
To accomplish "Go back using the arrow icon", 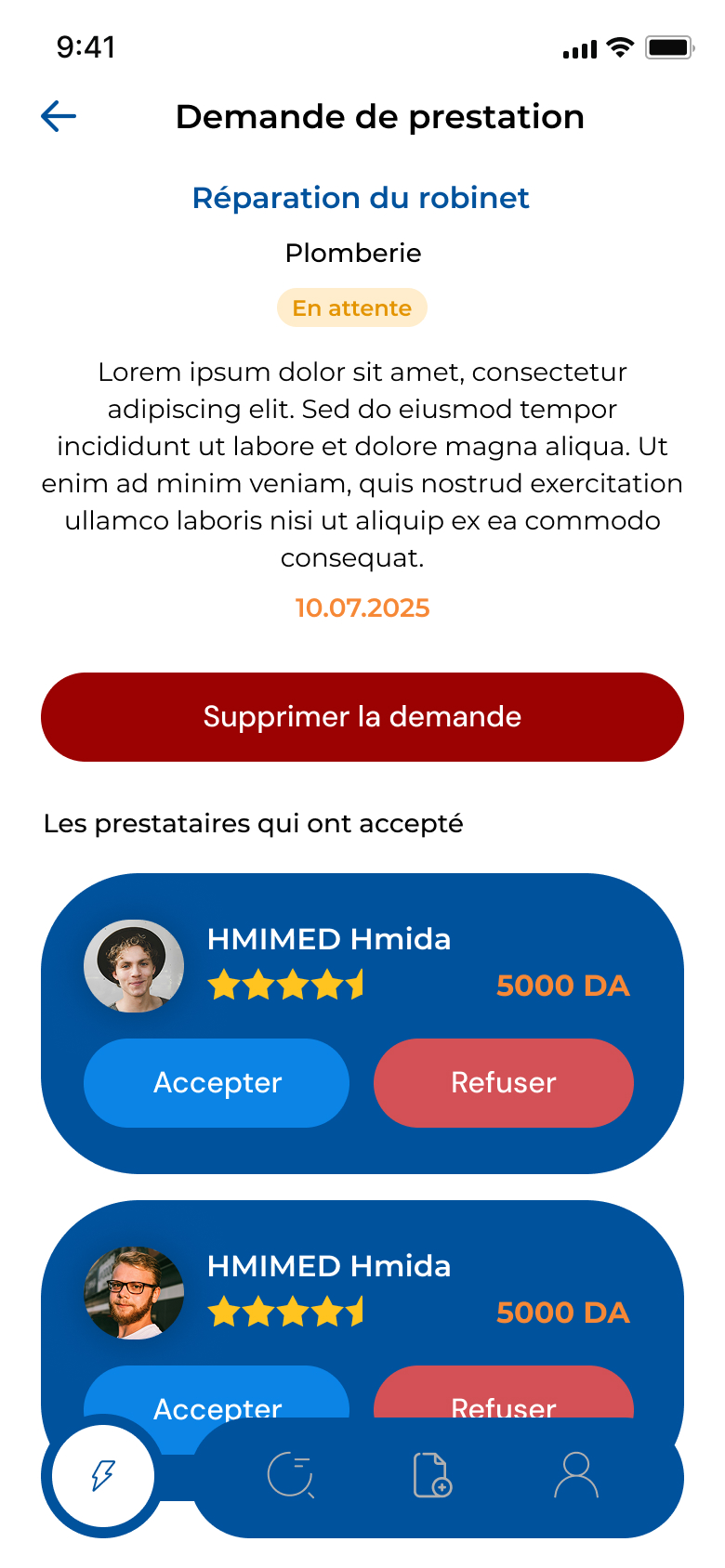I will point(59,116).
